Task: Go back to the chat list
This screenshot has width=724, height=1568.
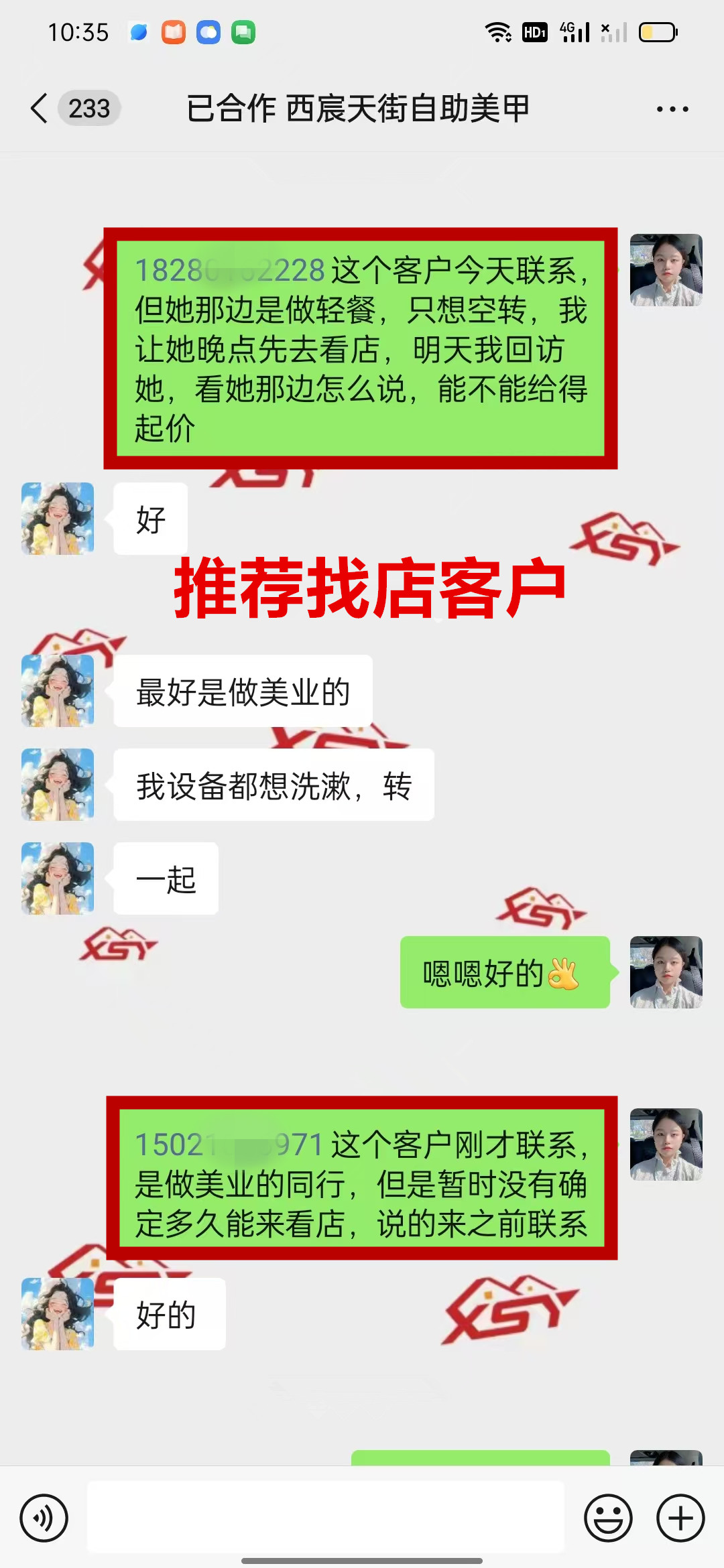Action: pos(40,109)
